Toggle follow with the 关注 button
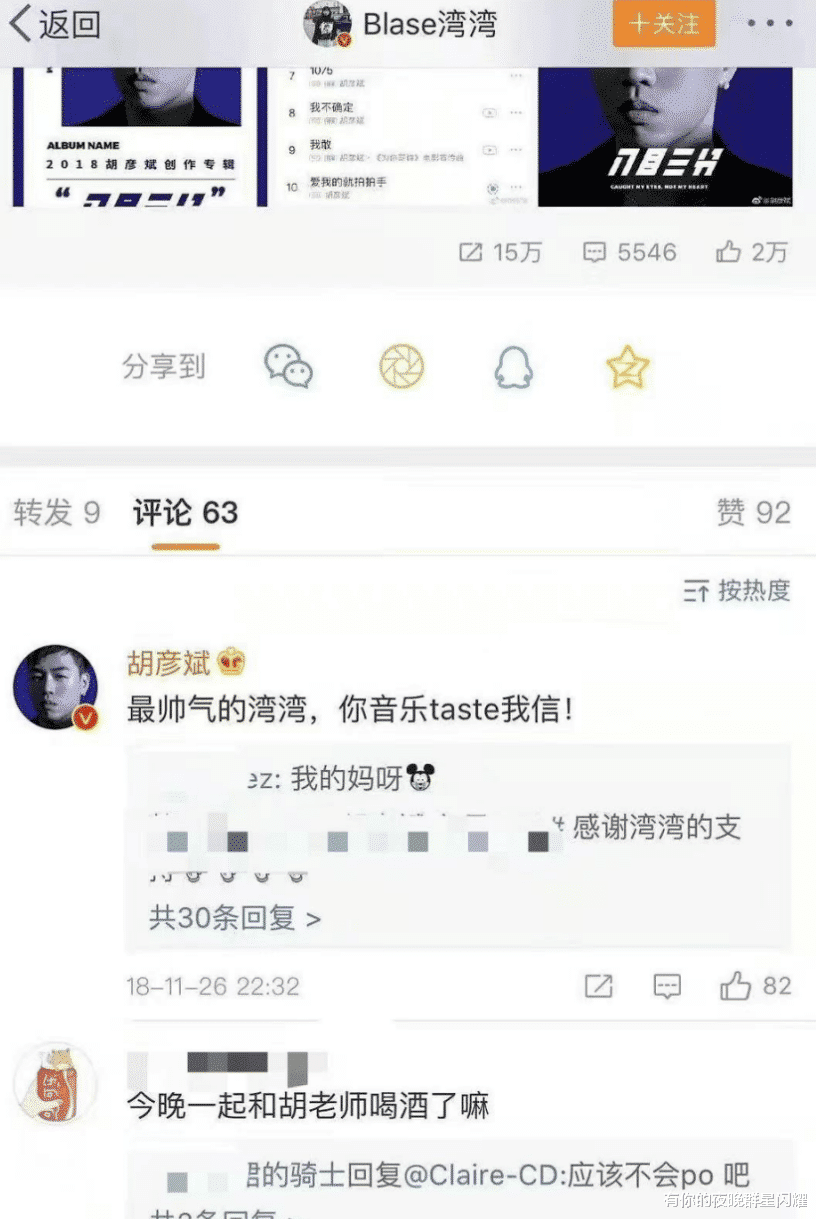The height and width of the screenshot is (1219, 816). (663, 24)
